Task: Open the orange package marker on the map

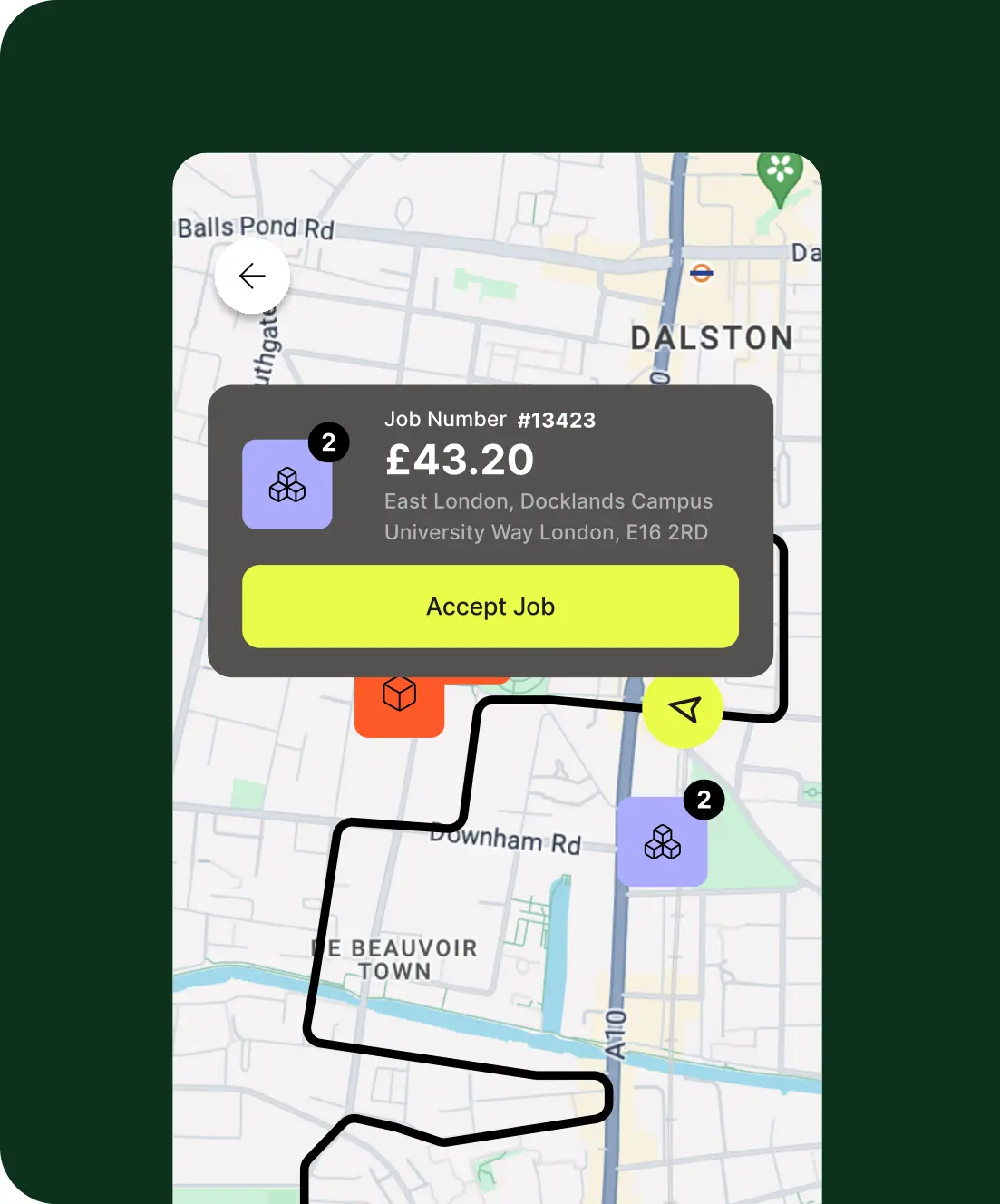Action: [399, 704]
